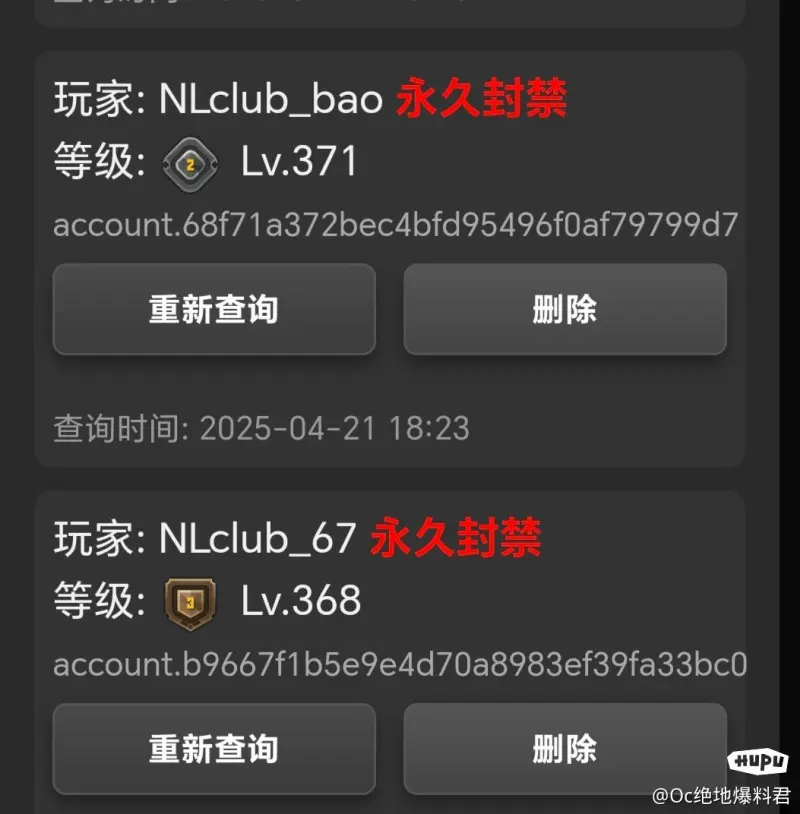Tap 删除 for player NLclub_67
The image size is (800, 814).
tap(565, 749)
